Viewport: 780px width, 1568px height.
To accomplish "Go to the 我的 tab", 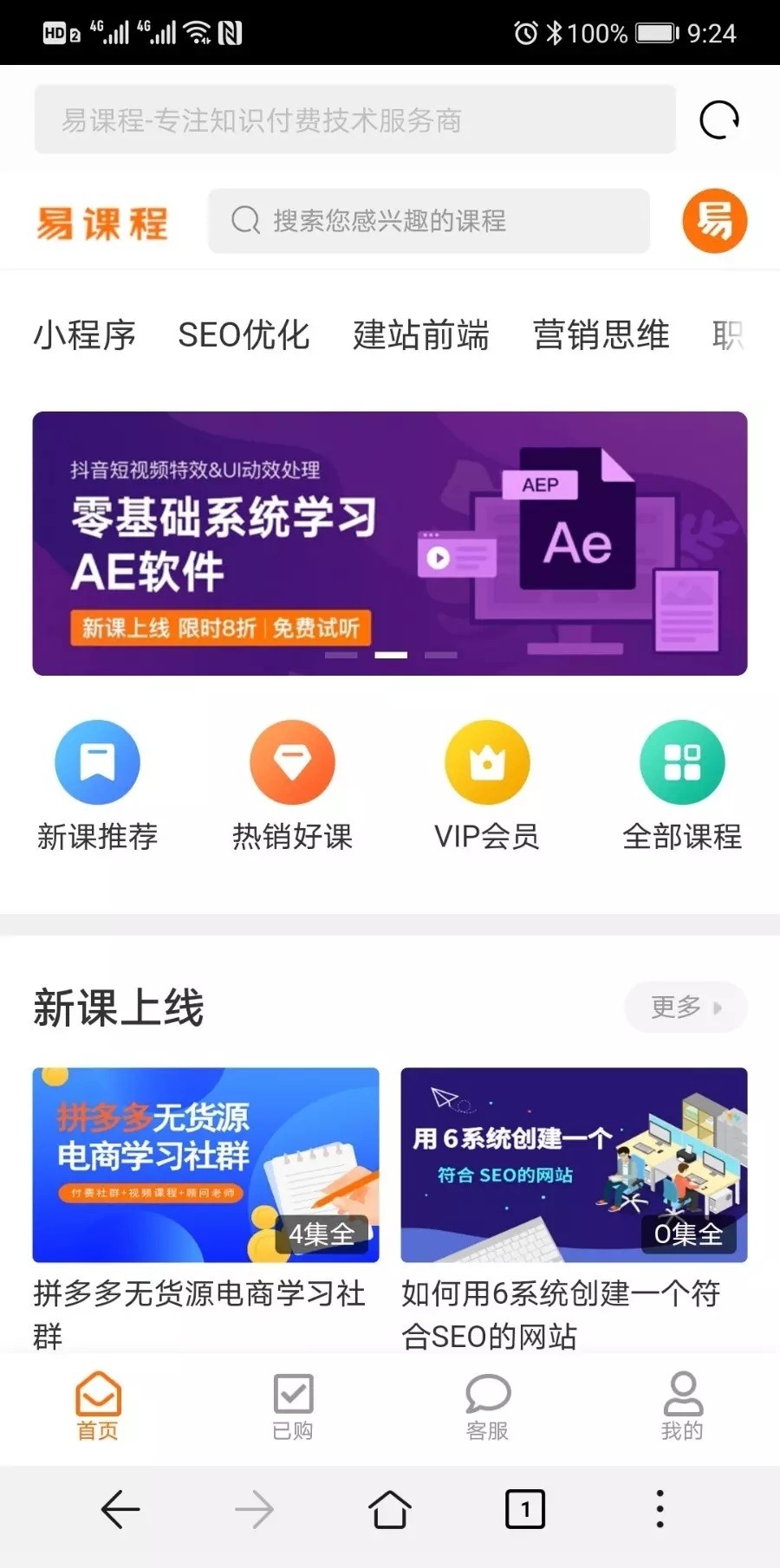I will [x=682, y=1405].
